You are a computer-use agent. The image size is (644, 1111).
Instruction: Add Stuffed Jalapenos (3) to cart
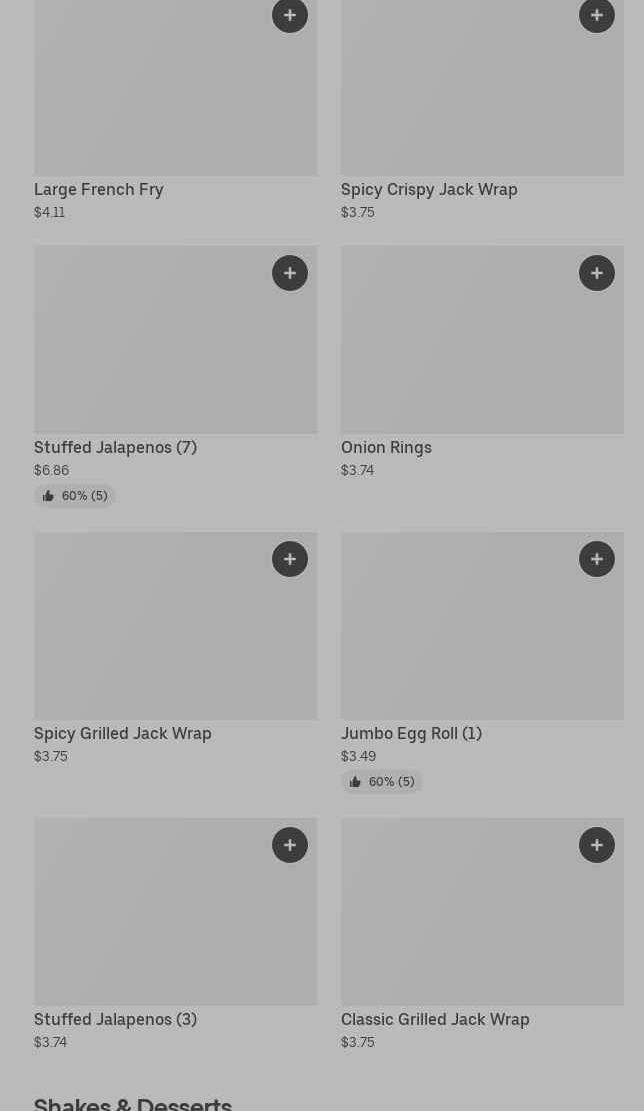tap(290, 845)
